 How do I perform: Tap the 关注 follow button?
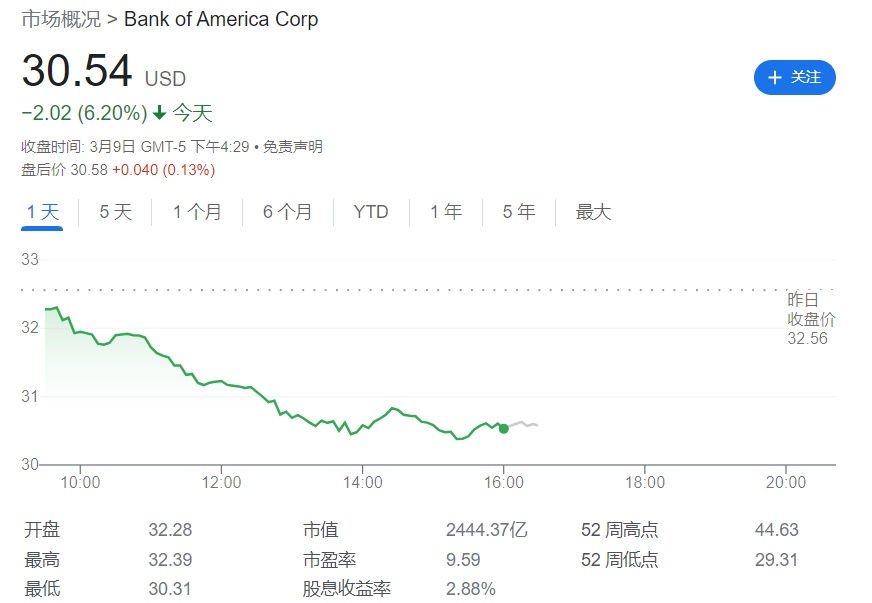(794, 77)
